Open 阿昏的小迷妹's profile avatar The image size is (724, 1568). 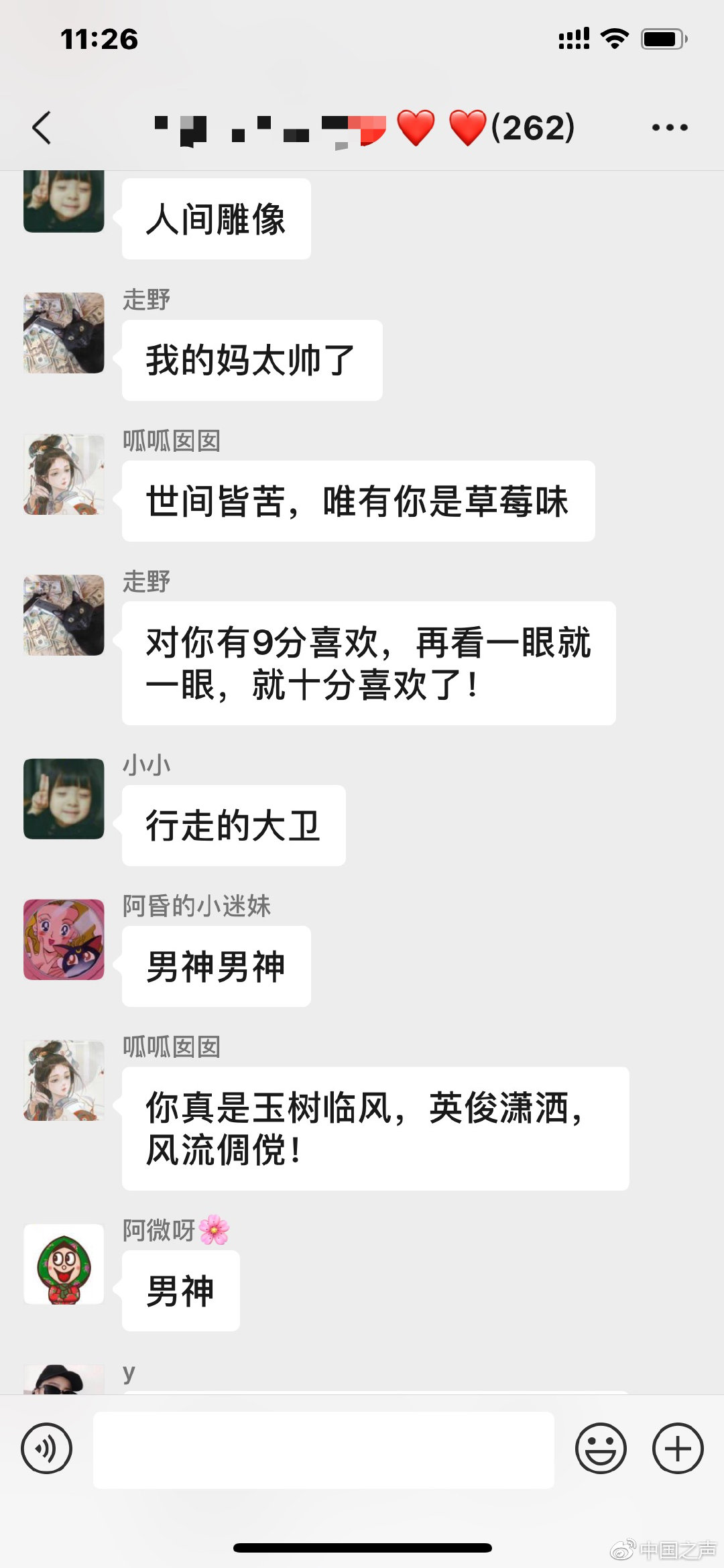point(64,939)
